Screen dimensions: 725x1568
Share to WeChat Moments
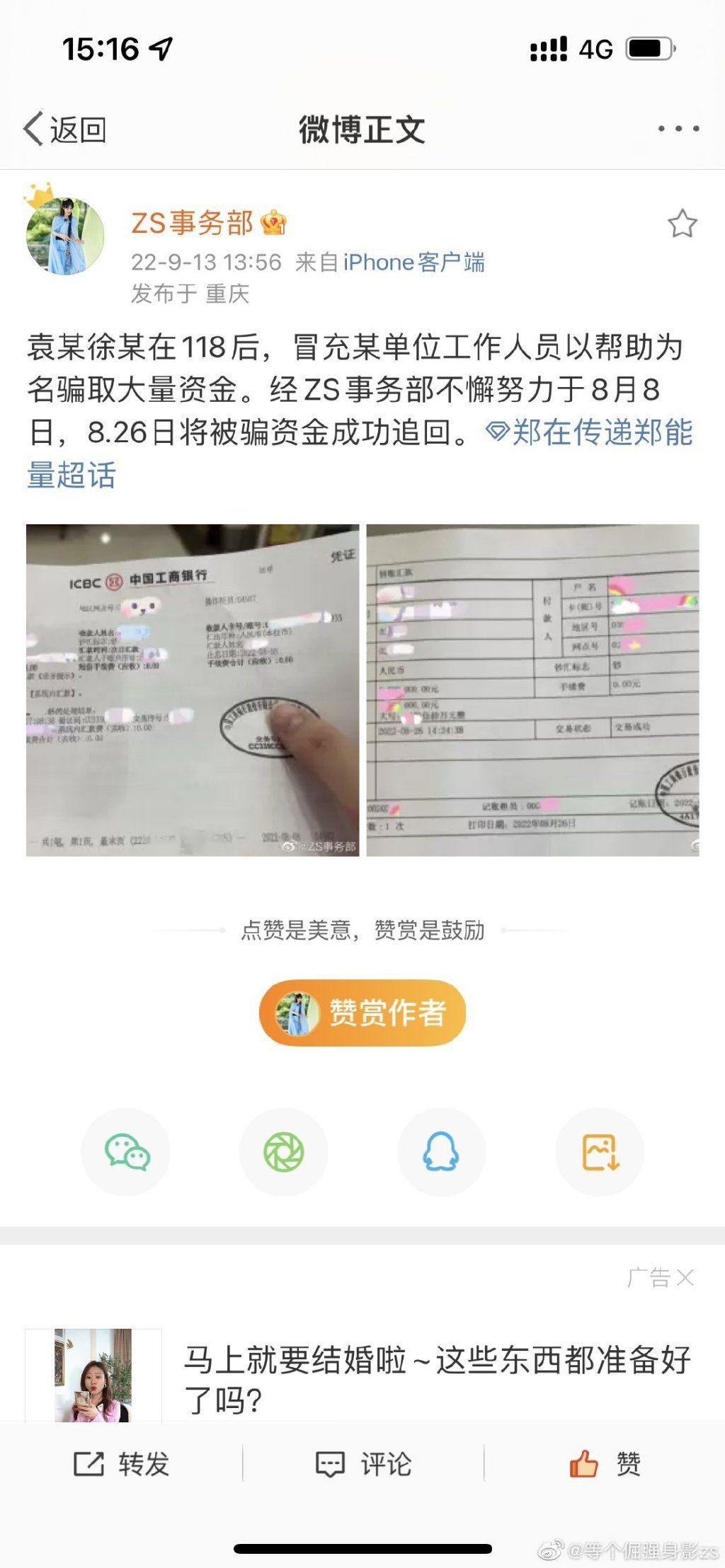(283, 1152)
